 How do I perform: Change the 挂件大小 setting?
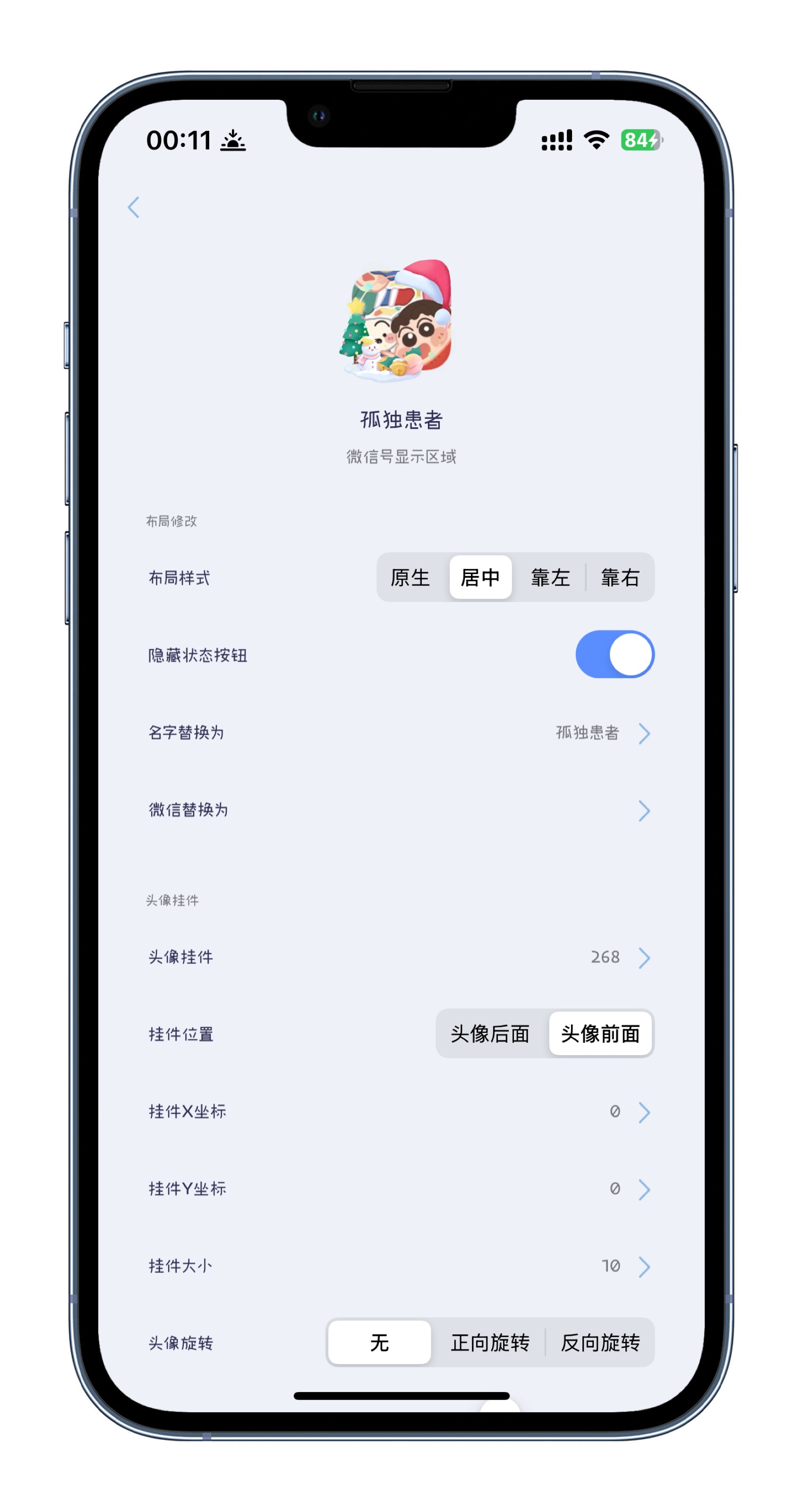tap(401, 1266)
